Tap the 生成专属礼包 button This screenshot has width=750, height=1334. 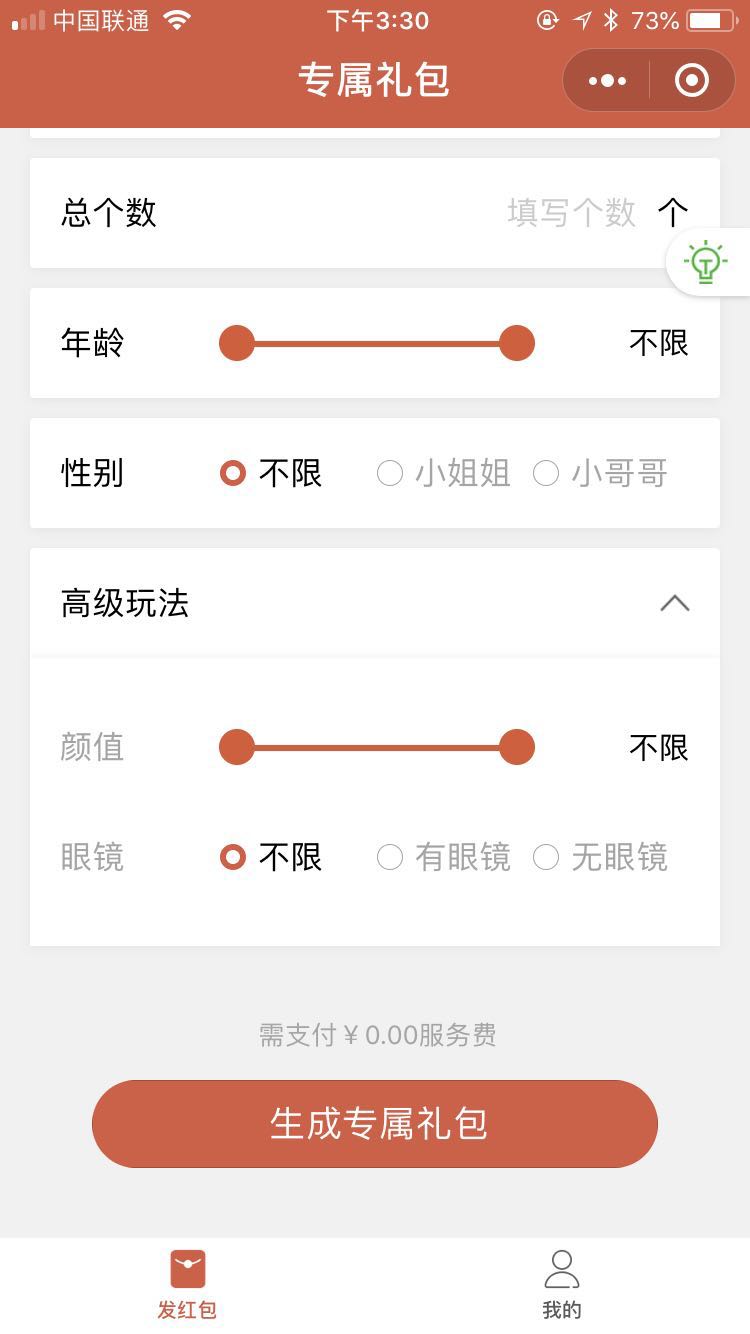375,1123
